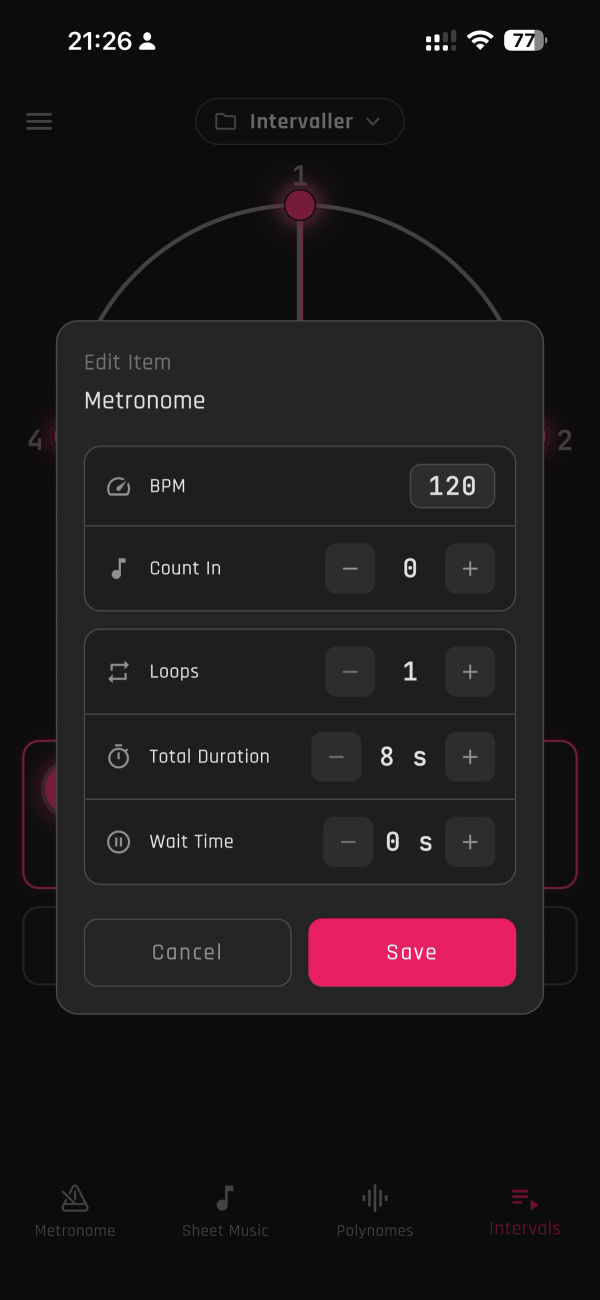Screen dimensions: 600x1300
Task: Raise the Wait Time
Action: 470,842
